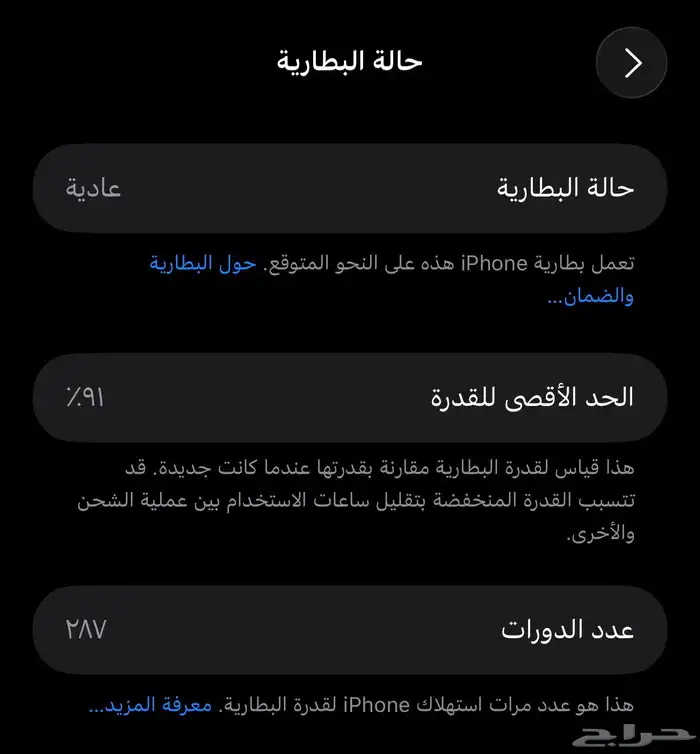Open the حول البطارية والضمان link
Image resolution: width=700 pixels, height=754 pixels.
(203, 263)
